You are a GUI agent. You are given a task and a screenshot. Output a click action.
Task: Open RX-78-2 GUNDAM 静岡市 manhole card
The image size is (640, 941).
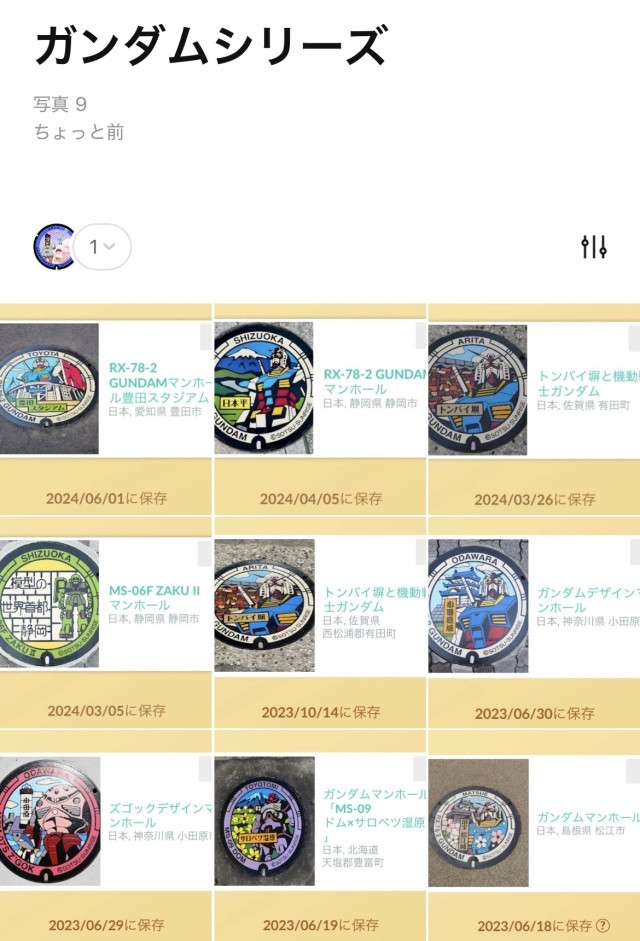[x=320, y=388]
